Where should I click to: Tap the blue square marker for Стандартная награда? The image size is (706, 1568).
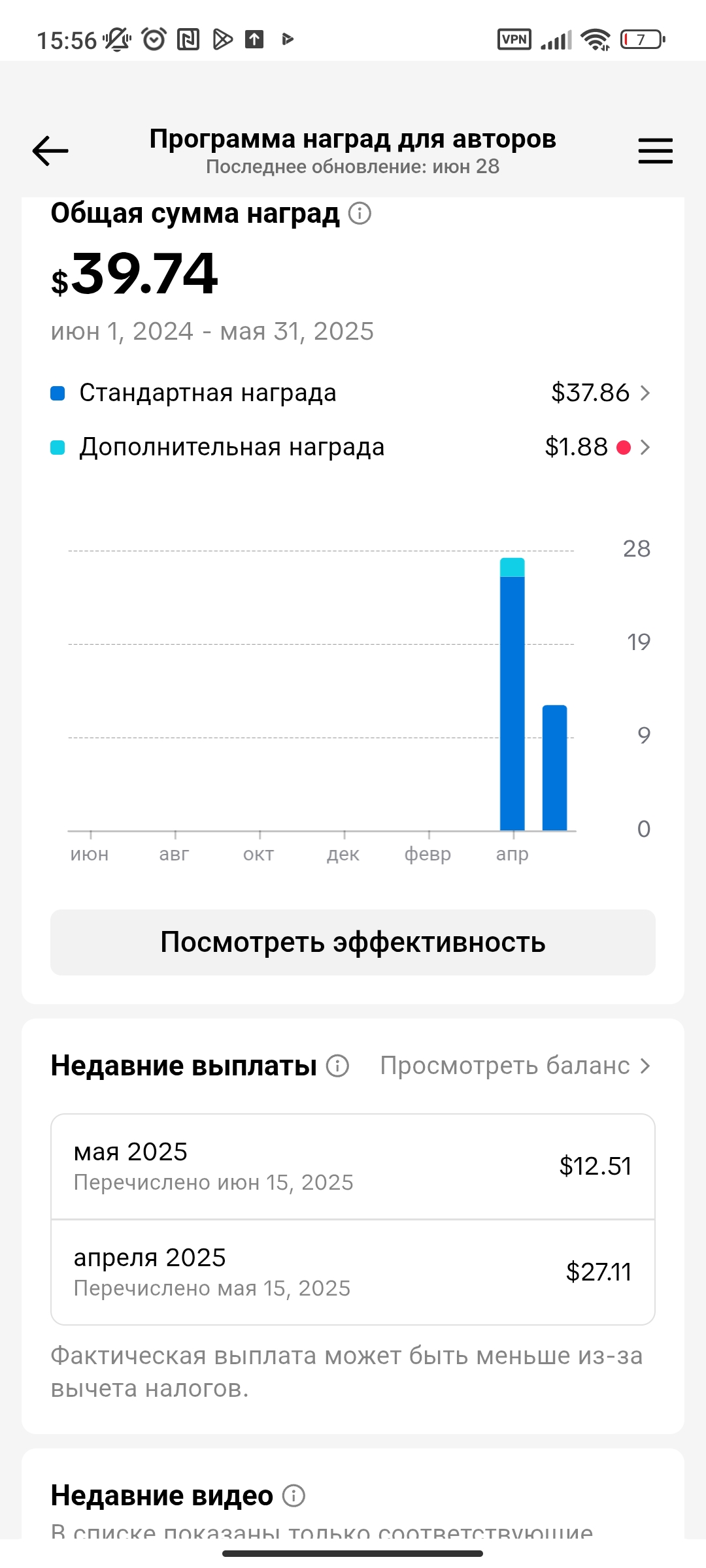(58, 393)
